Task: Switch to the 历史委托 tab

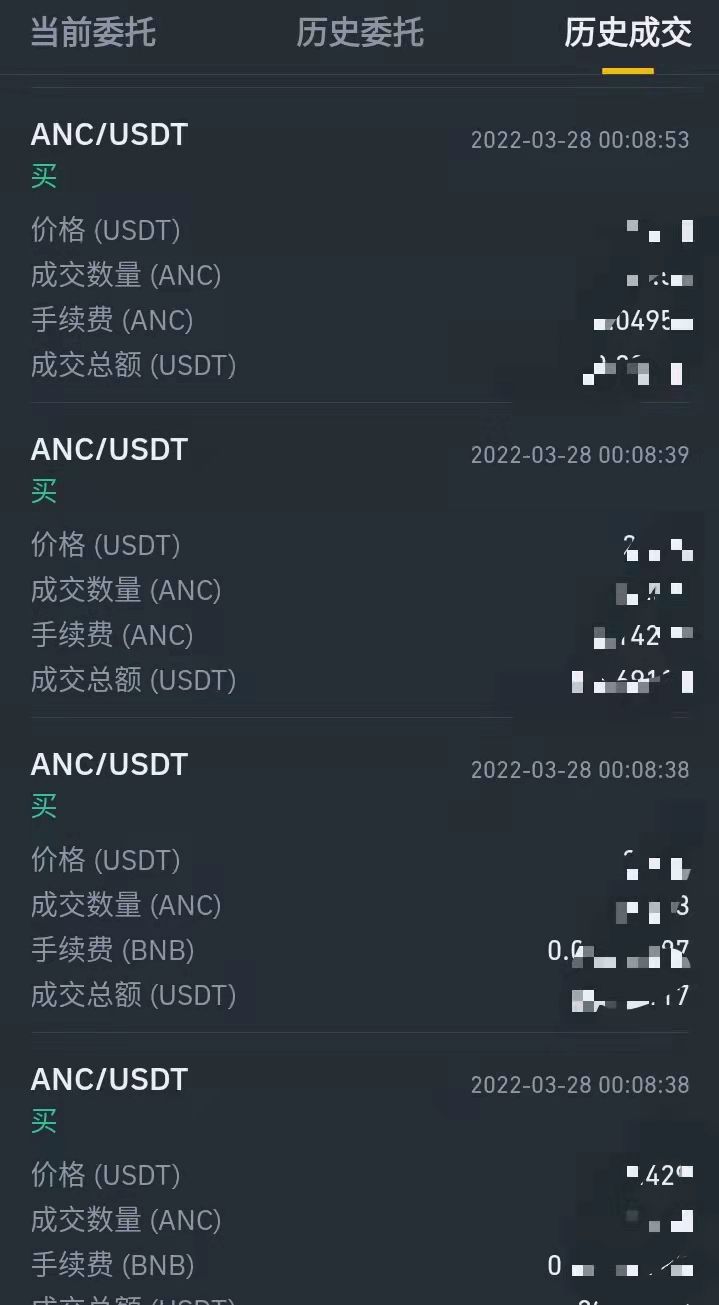Action: click(x=360, y=32)
